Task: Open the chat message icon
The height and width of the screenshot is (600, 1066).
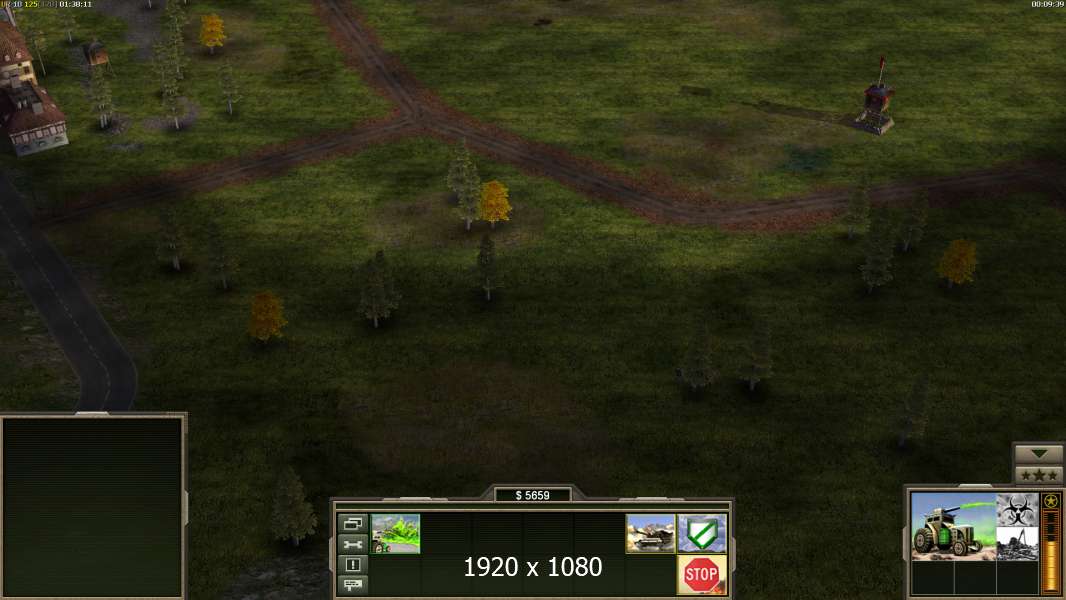Action: [353, 583]
